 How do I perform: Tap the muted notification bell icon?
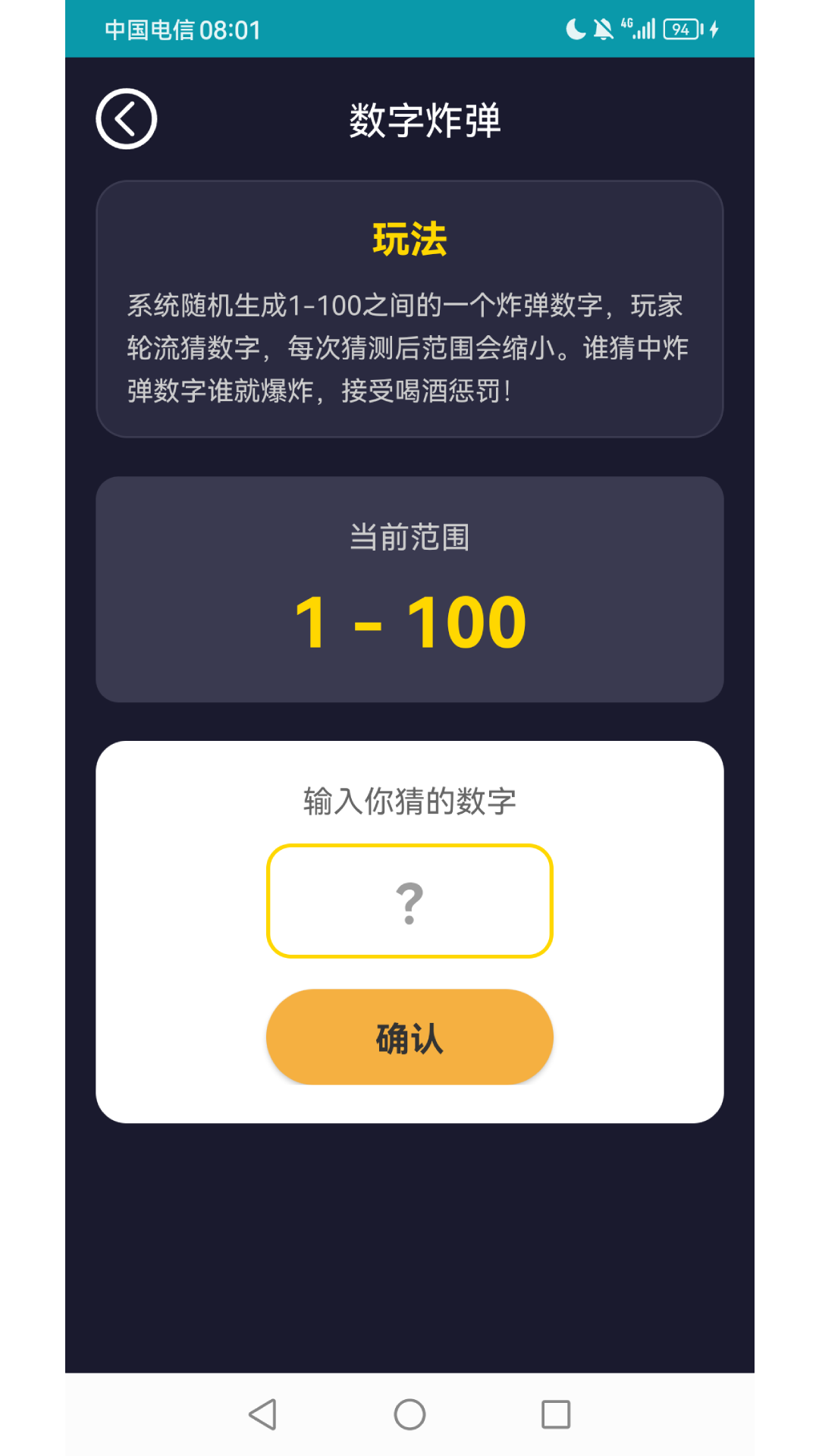[x=603, y=29]
